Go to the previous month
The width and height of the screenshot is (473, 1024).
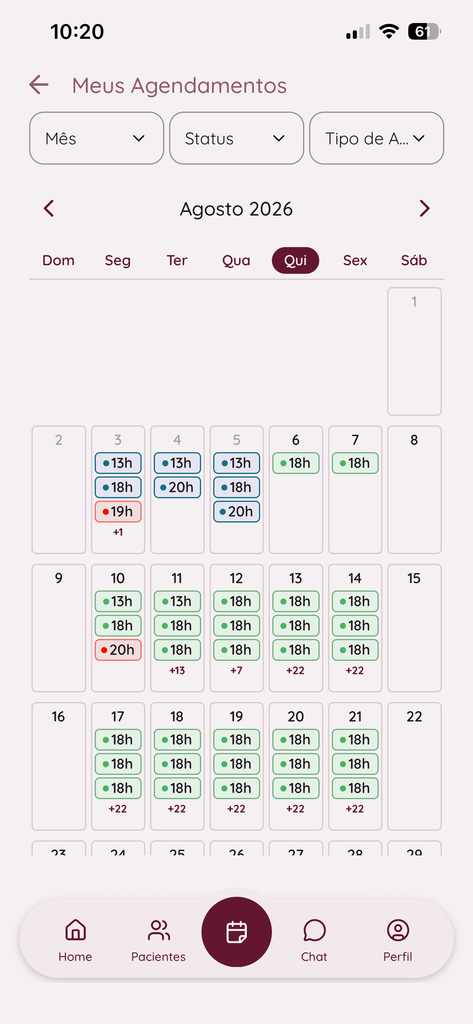coord(48,209)
